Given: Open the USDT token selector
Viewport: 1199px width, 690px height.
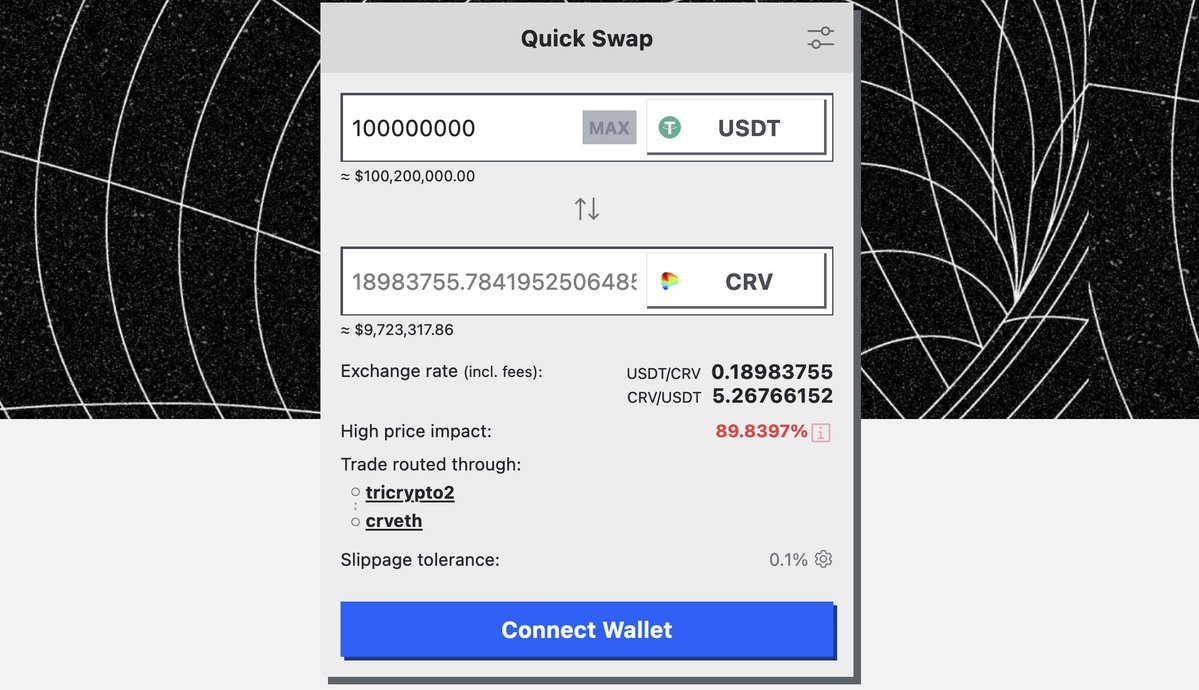Looking at the screenshot, I should pos(736,128).
